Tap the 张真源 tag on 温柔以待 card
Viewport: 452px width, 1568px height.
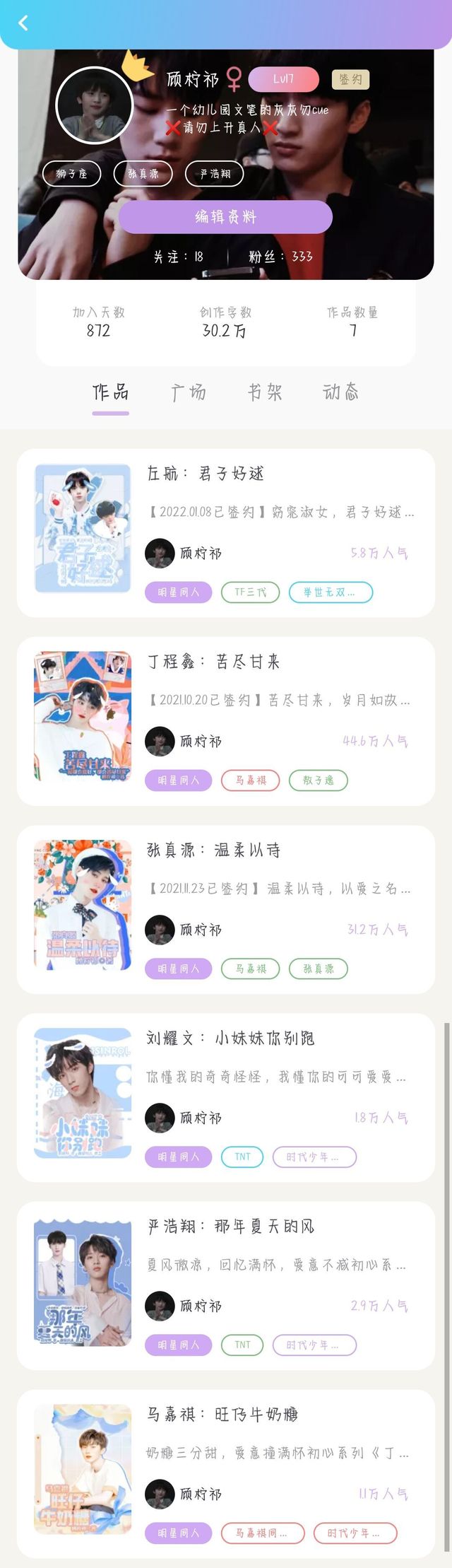coord(319,969)
